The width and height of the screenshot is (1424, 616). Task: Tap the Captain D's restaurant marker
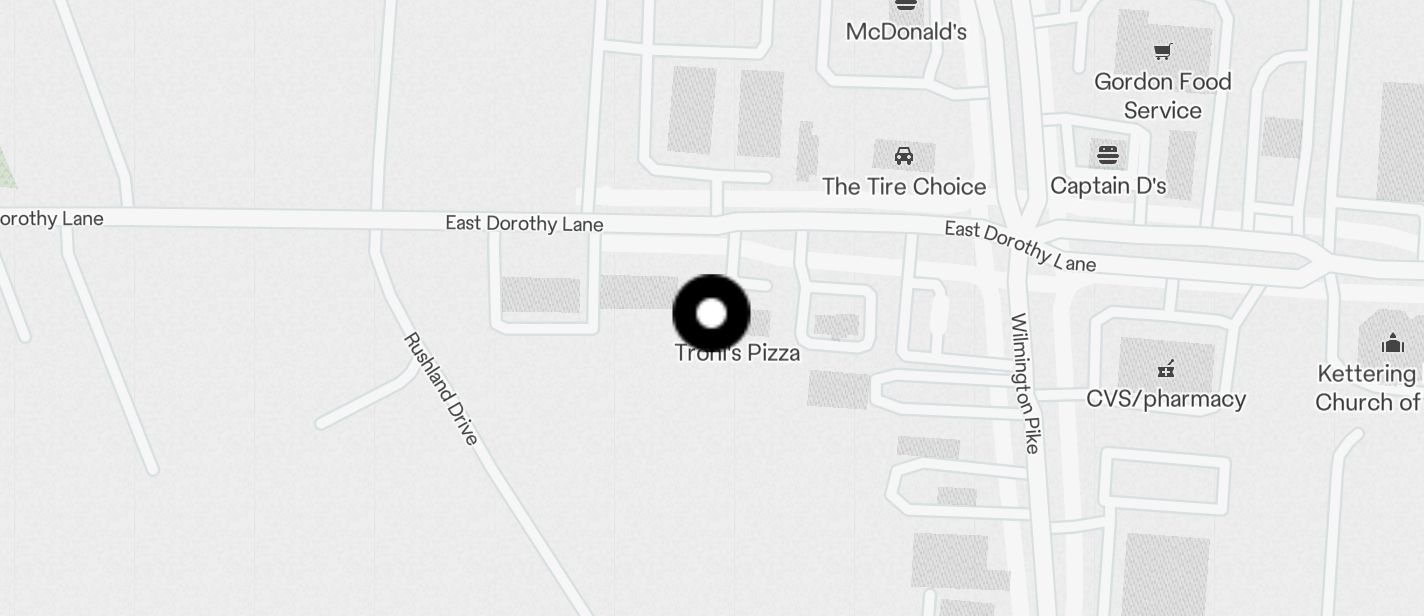point(1108,156)
